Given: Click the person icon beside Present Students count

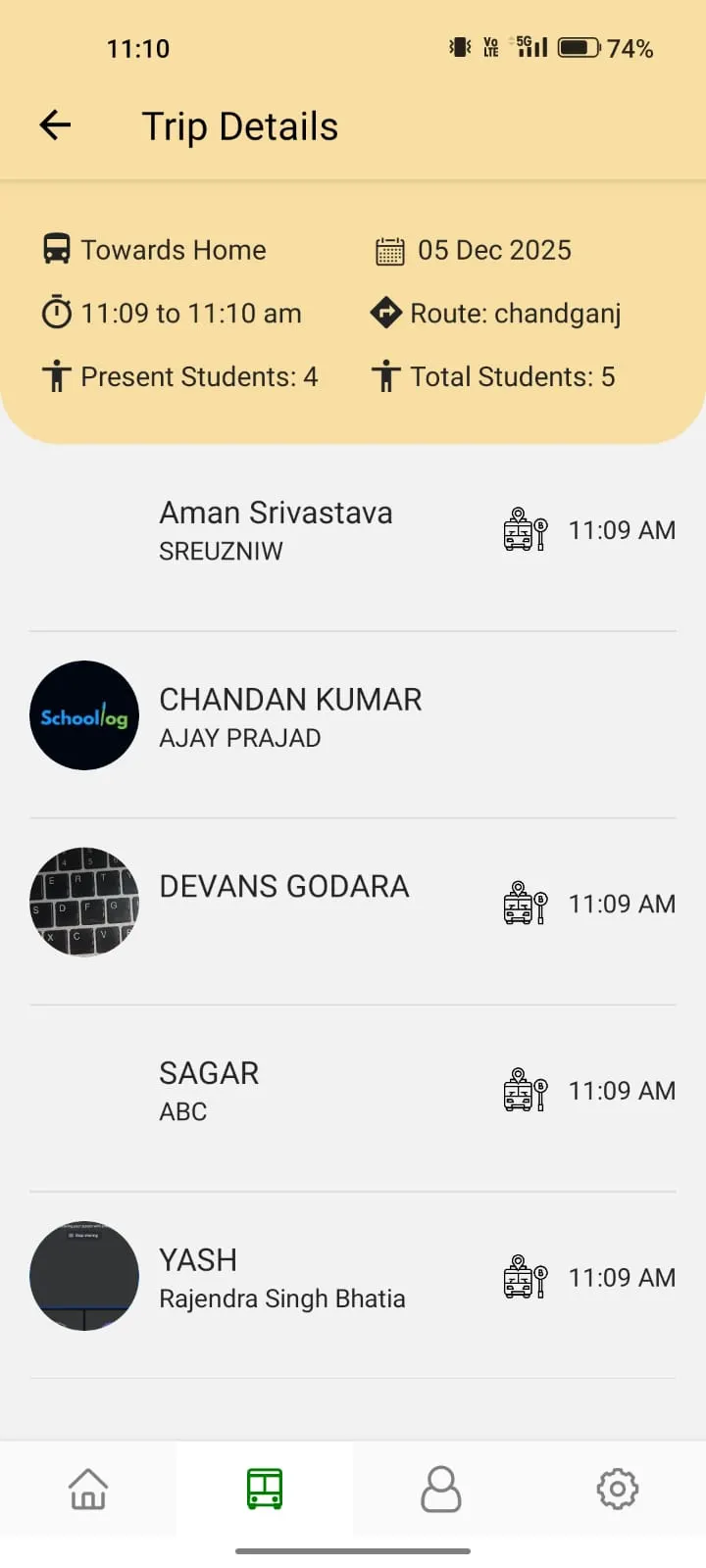Looking at the screenshot, I should point(56,375).
